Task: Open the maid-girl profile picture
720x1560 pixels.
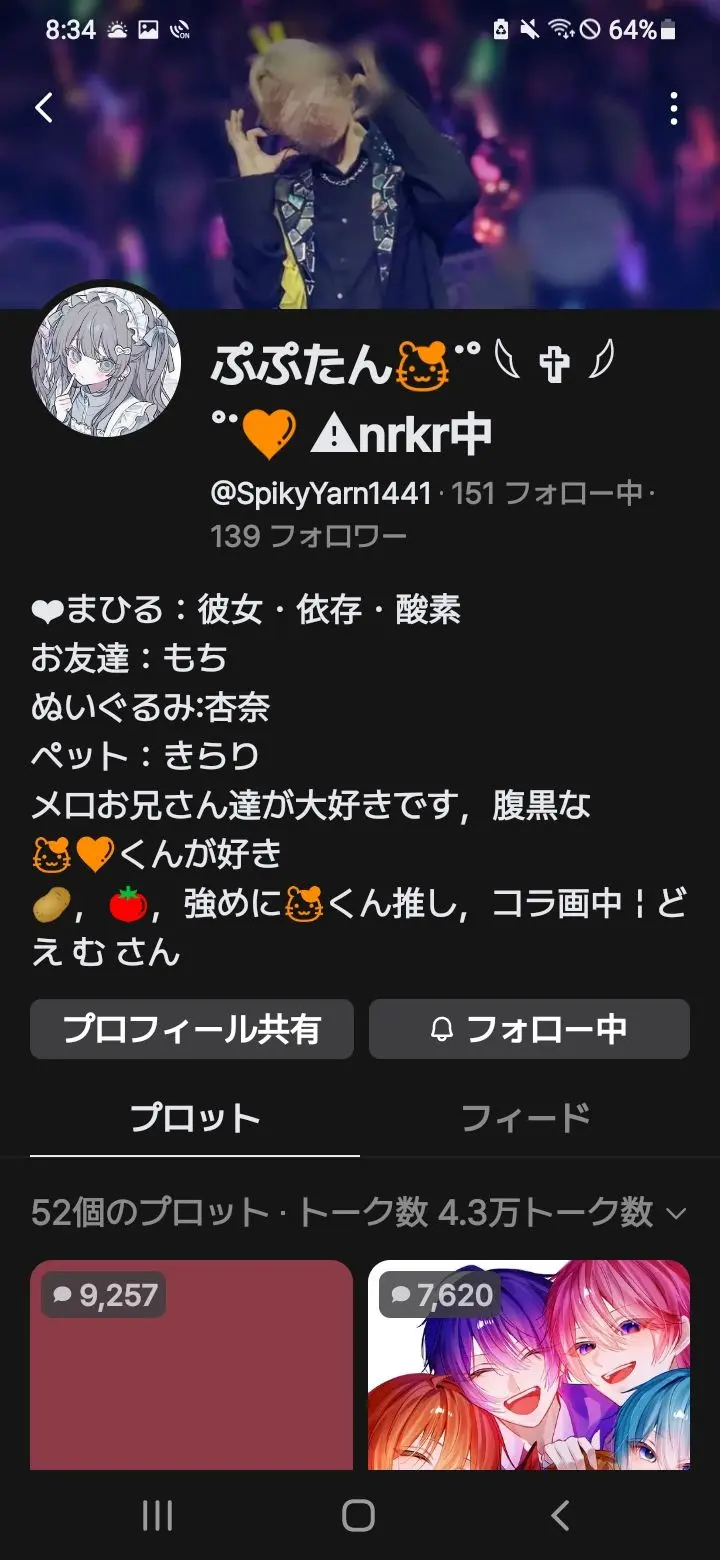Action: click(106, 367)
